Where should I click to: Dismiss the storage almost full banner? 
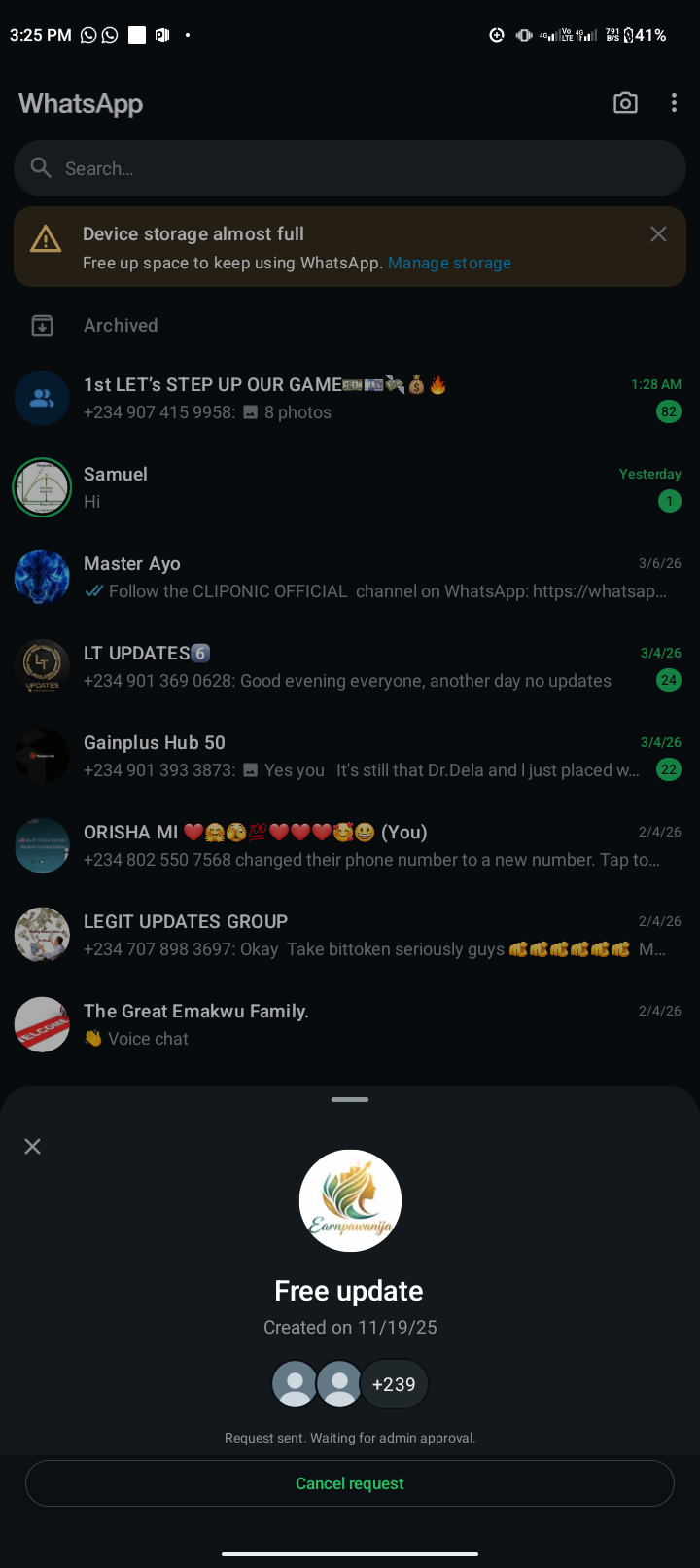[x=658, y=234]
